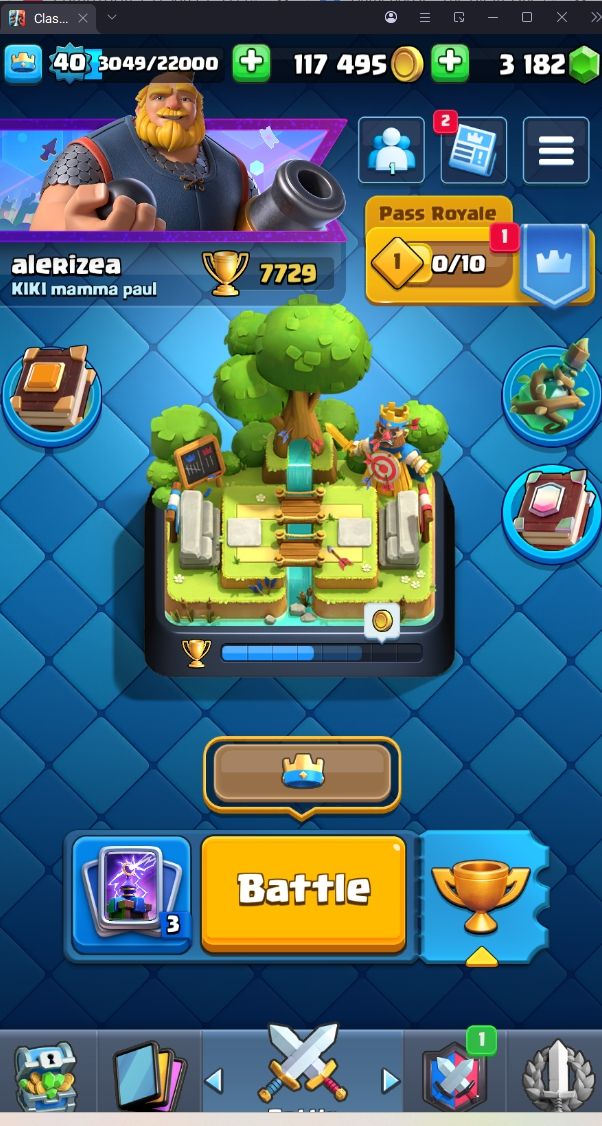Open the friends and social icon
Viewport: 602px width, 1126px height.
[x=392, y=151]
